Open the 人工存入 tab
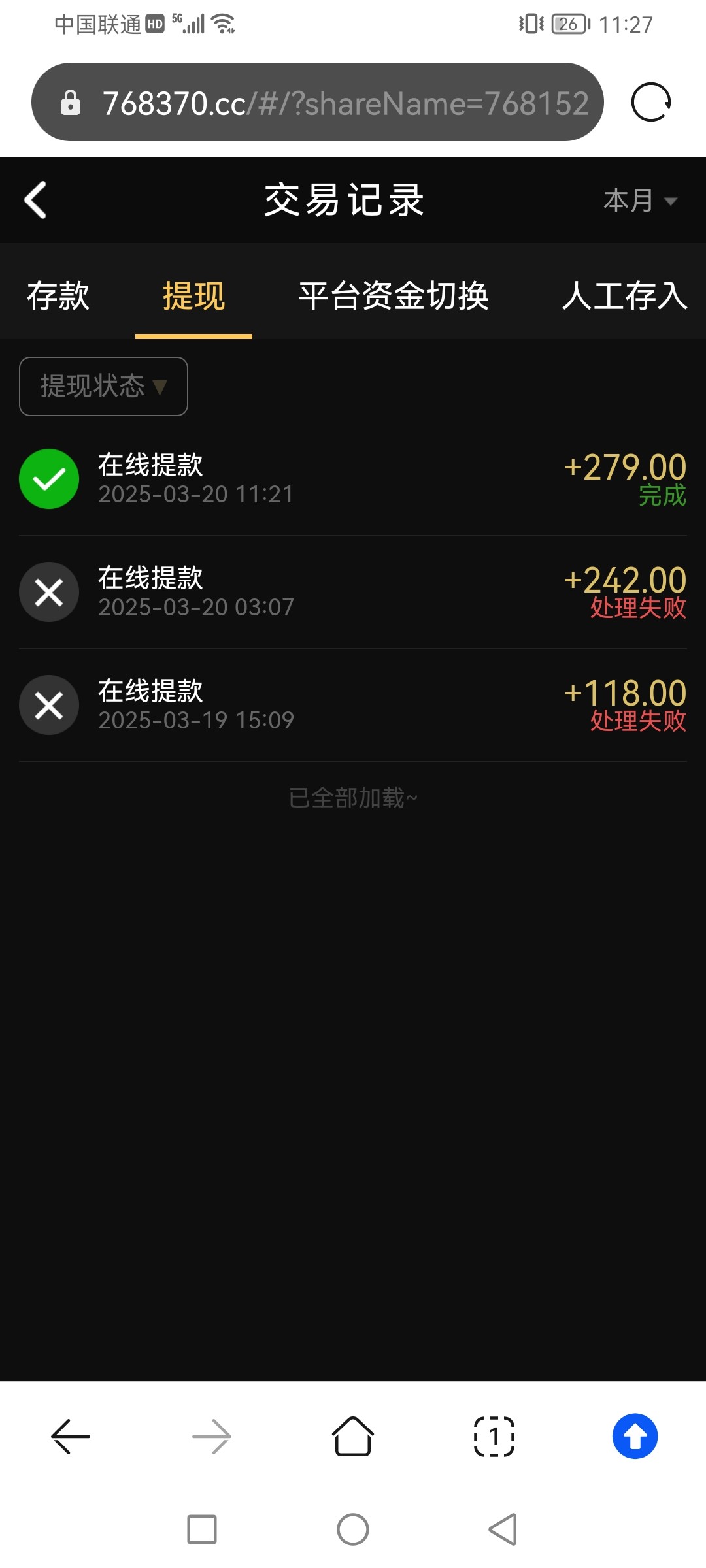 pyautogui.click(x=624, y=296)
